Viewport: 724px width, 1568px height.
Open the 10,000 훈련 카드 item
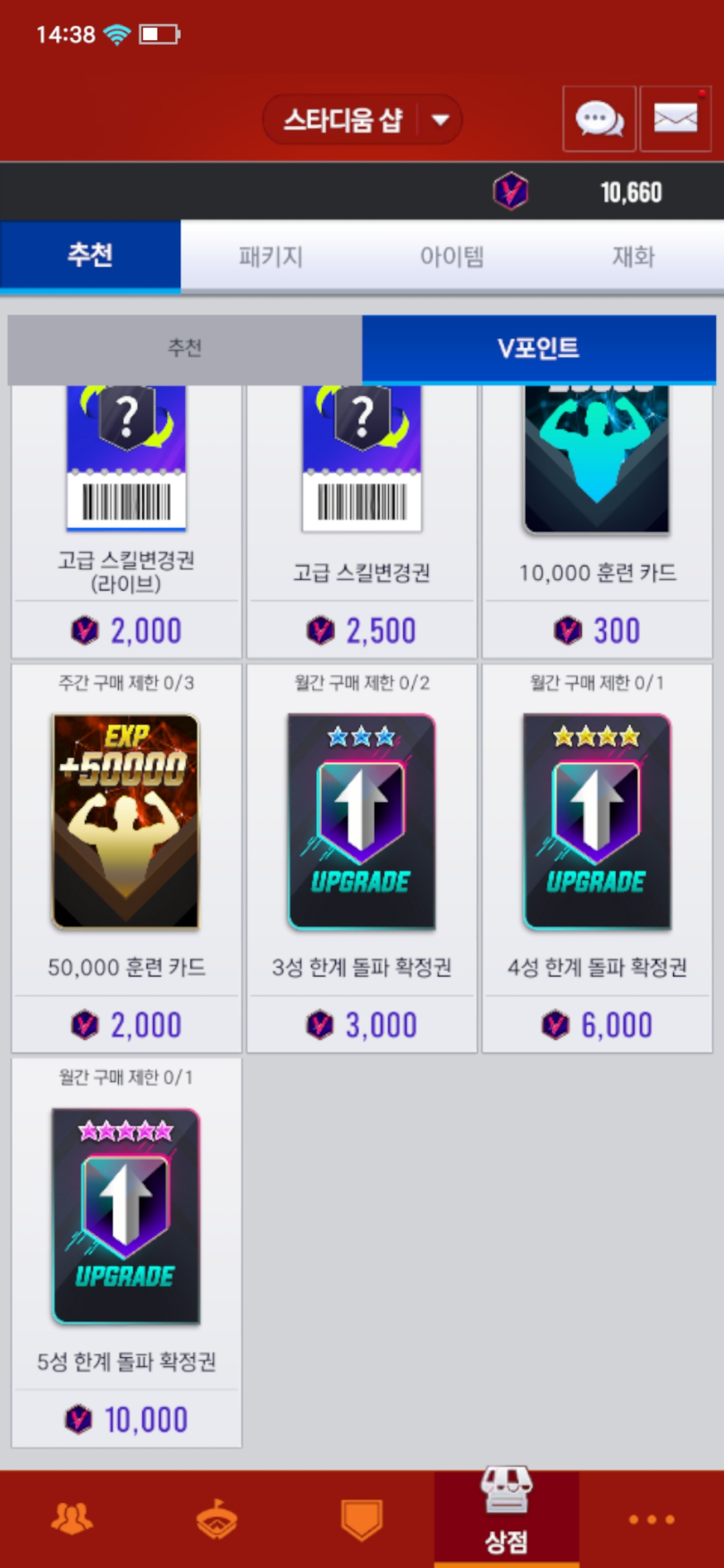click(597, 521)
